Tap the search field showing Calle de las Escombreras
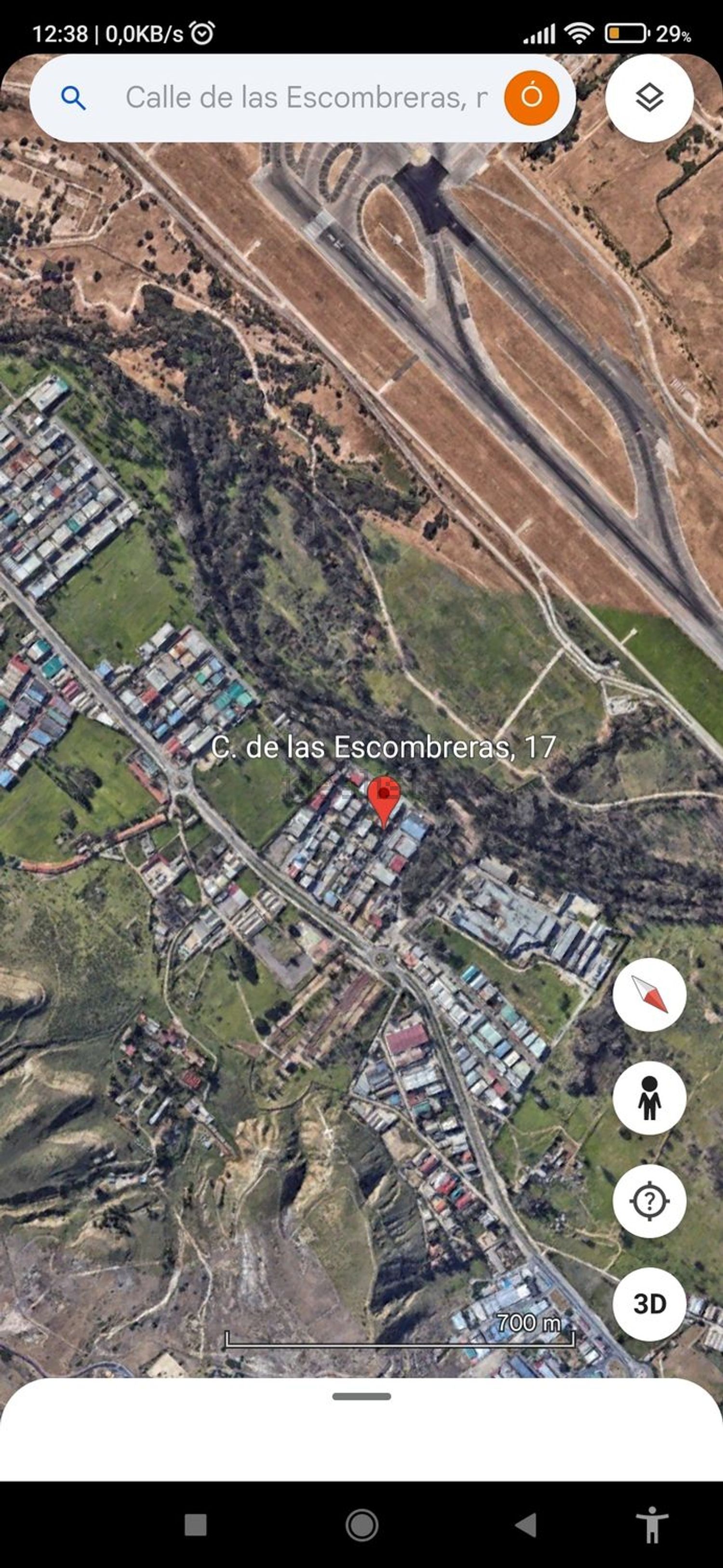The height and width of the screenshot is (1568, 723). pos(306,97)
